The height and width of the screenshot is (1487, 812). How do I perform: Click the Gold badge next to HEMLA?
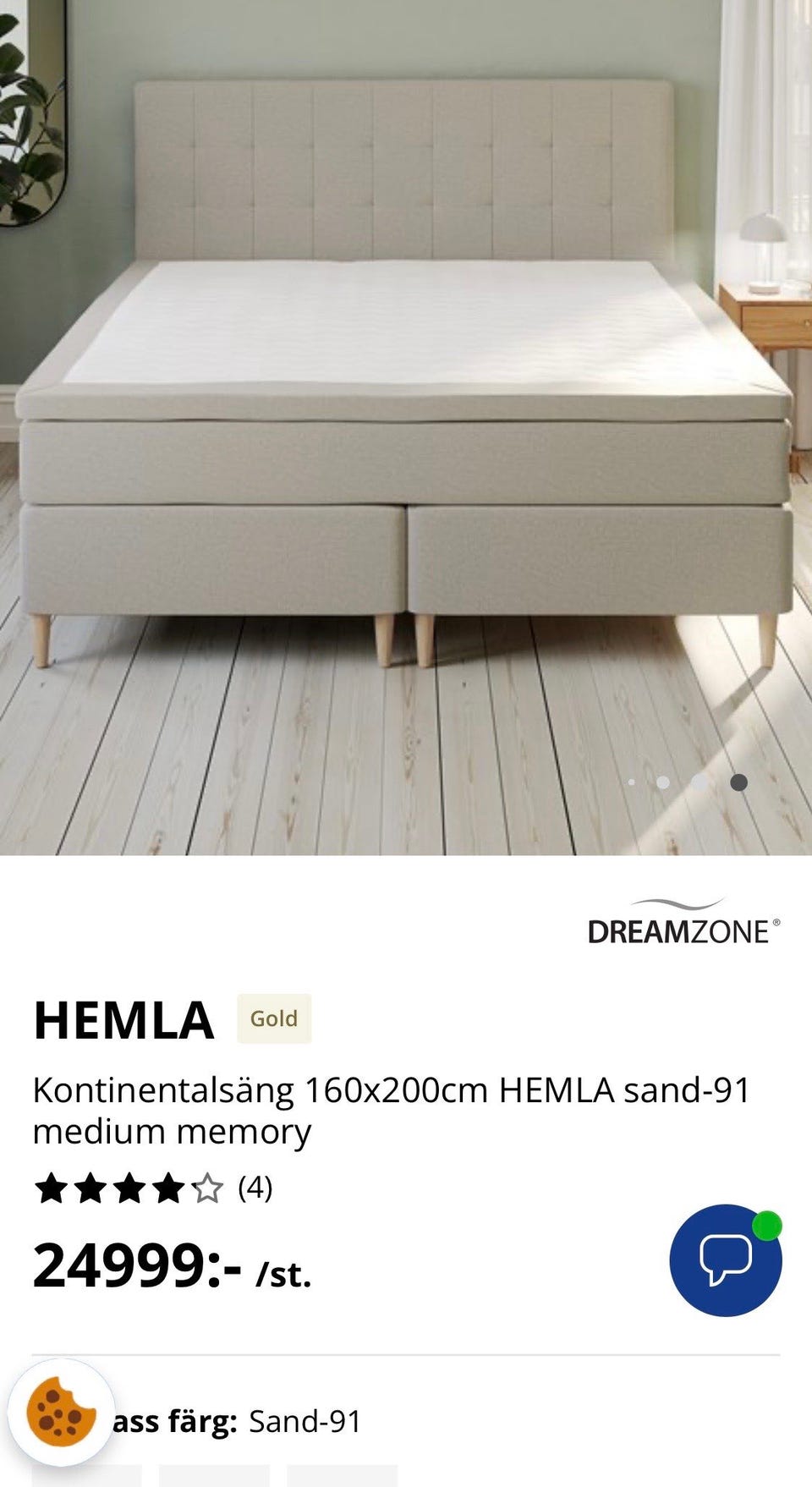tap(273, 1018)
